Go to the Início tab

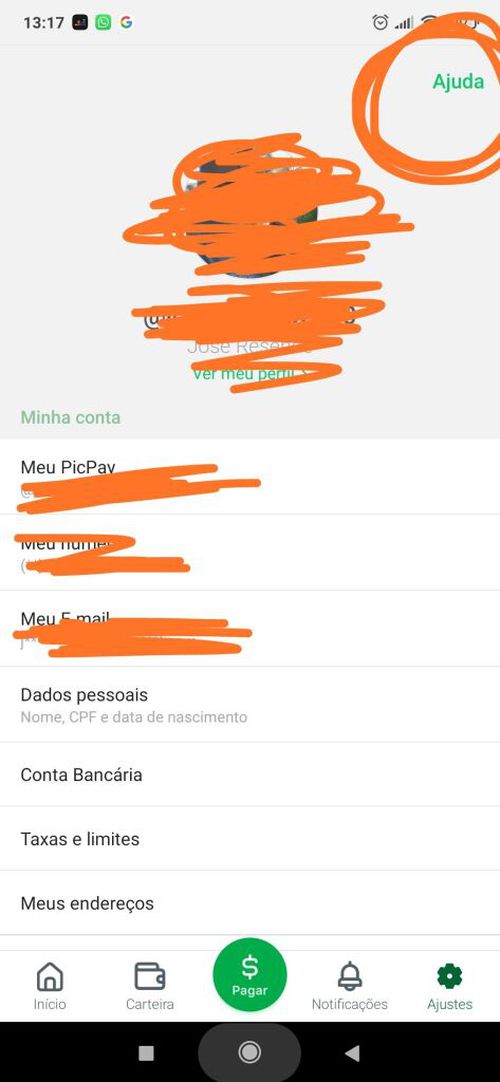tap(50, 986)
